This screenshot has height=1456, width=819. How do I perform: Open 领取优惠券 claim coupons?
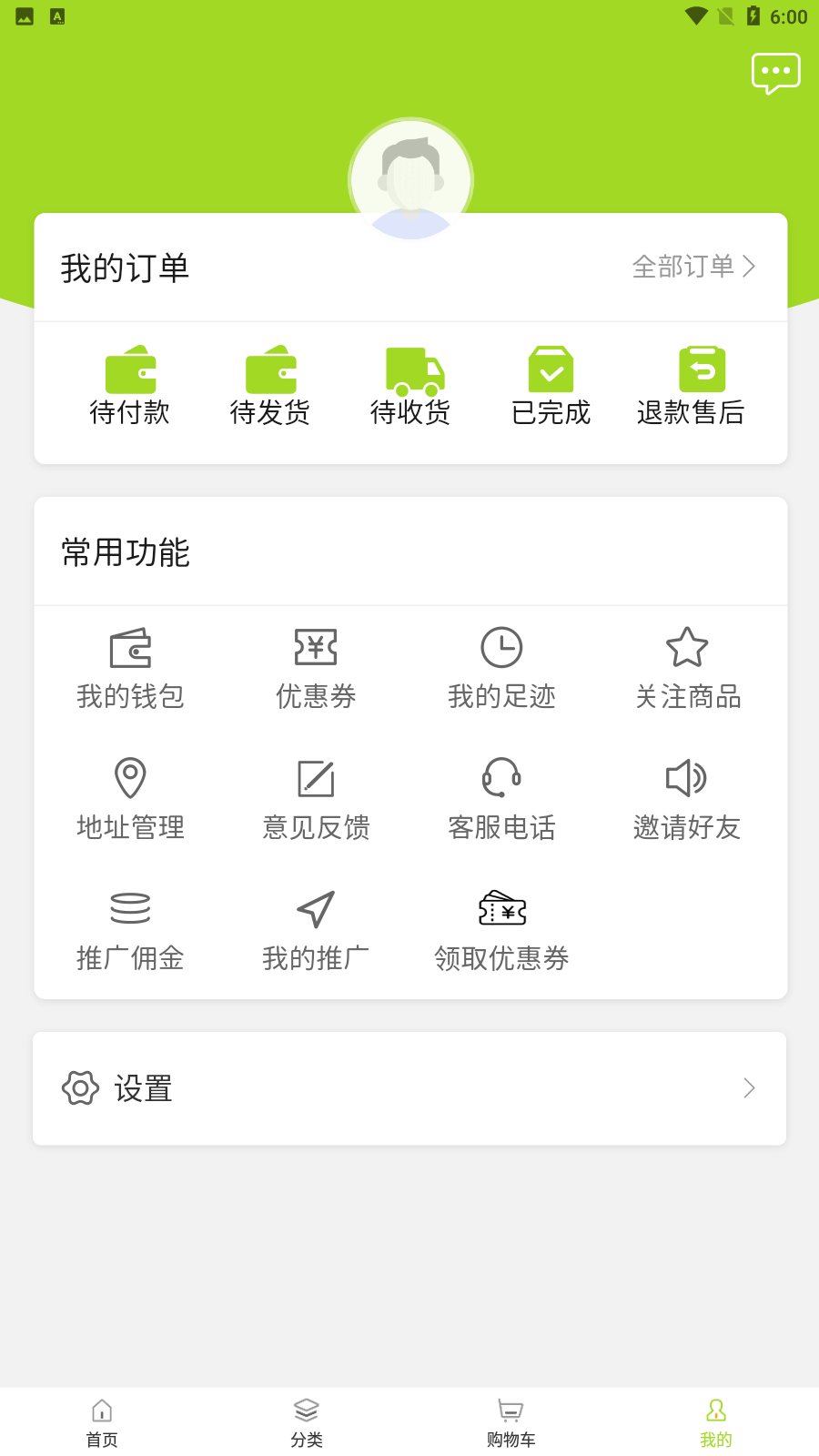(501, 928)
